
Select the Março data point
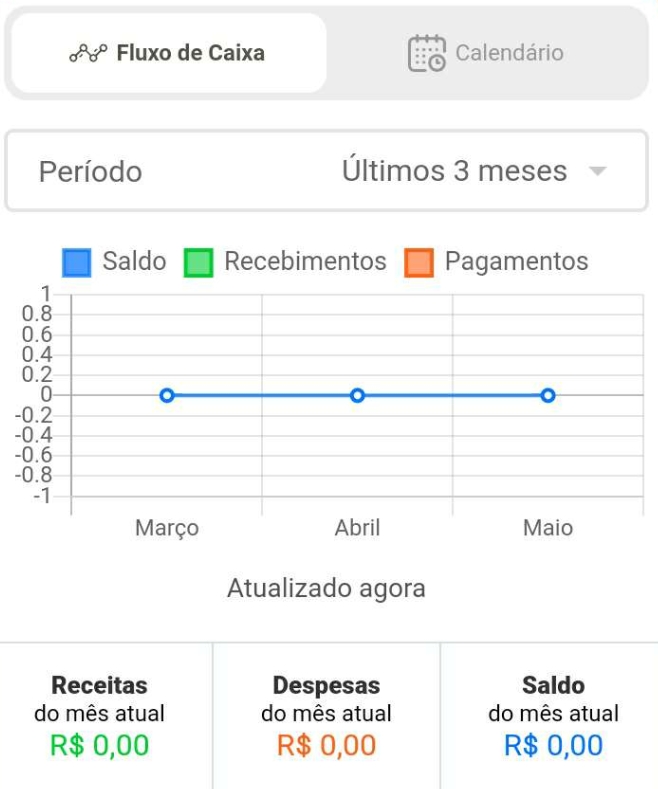(167, 395)
